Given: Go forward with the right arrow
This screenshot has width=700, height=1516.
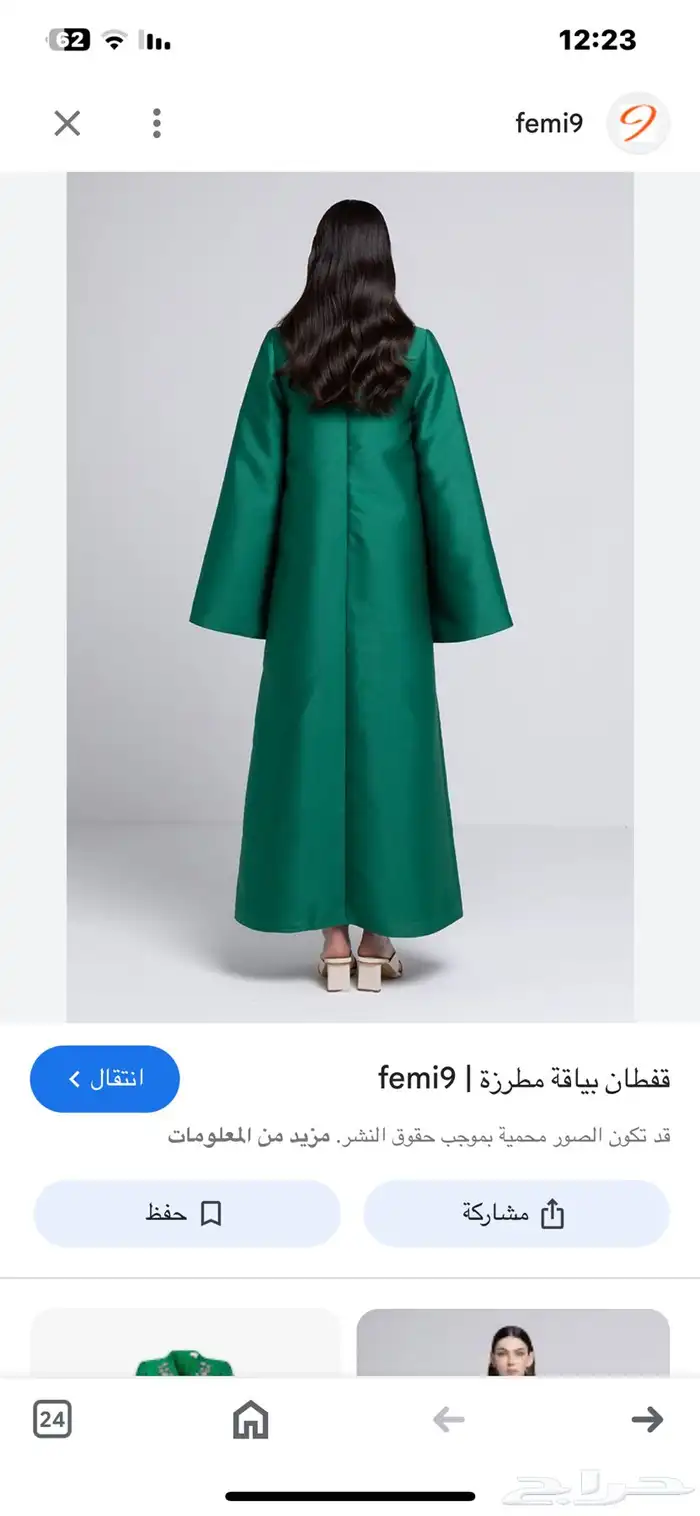Looking at the screenshot, I should pyautogui.click(x=647, y=1418).
